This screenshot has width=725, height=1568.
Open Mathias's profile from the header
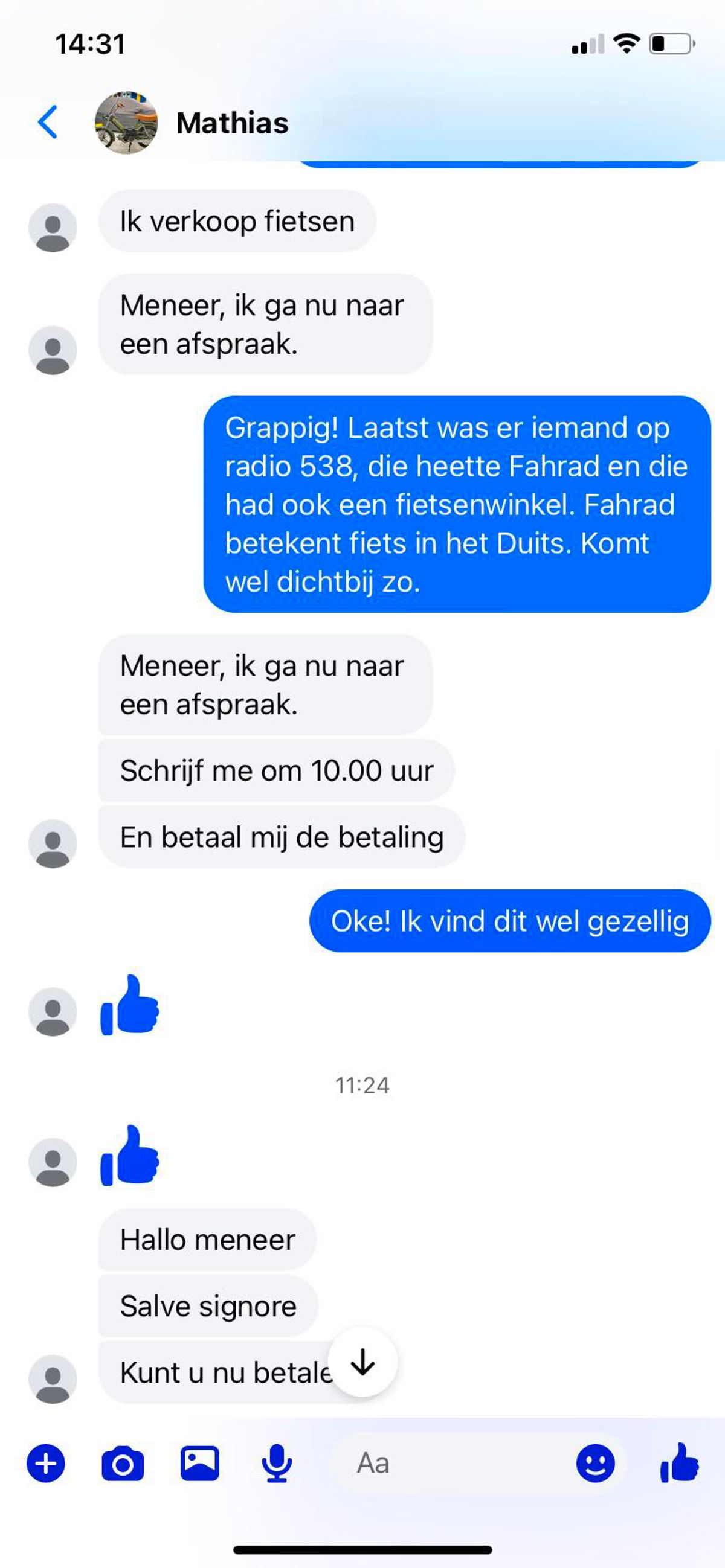click(231, 123)
